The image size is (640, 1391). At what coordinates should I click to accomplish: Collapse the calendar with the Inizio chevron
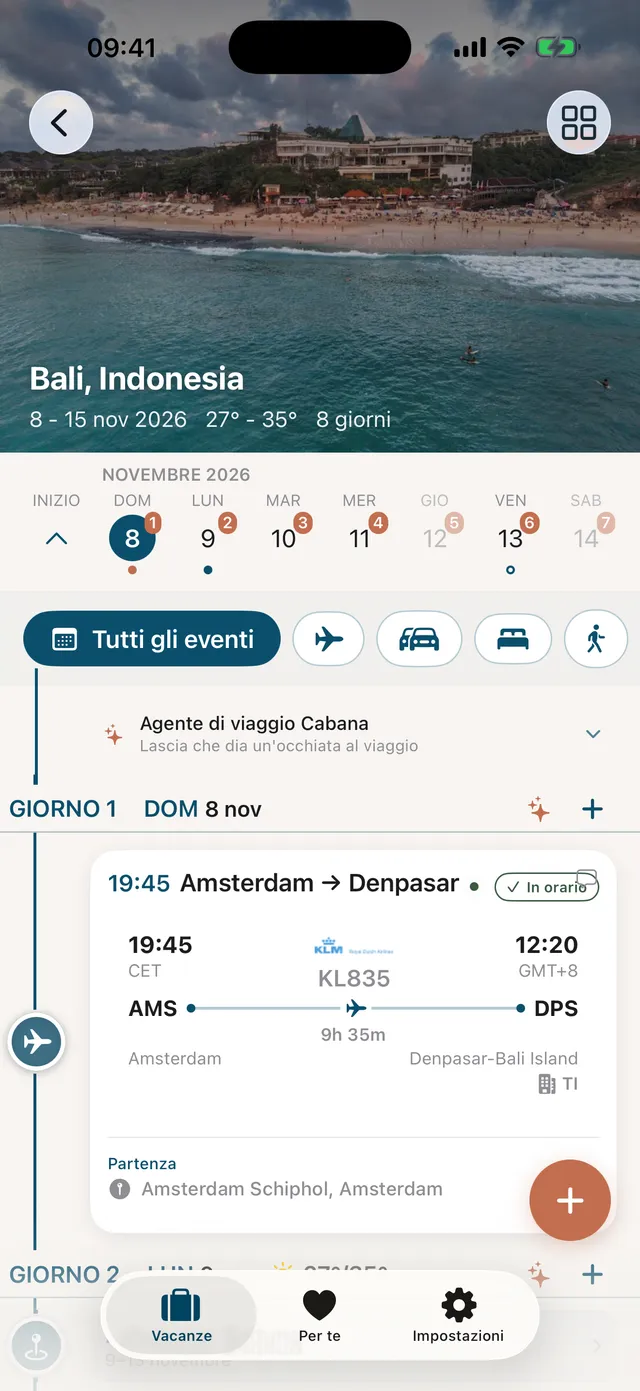57,538
